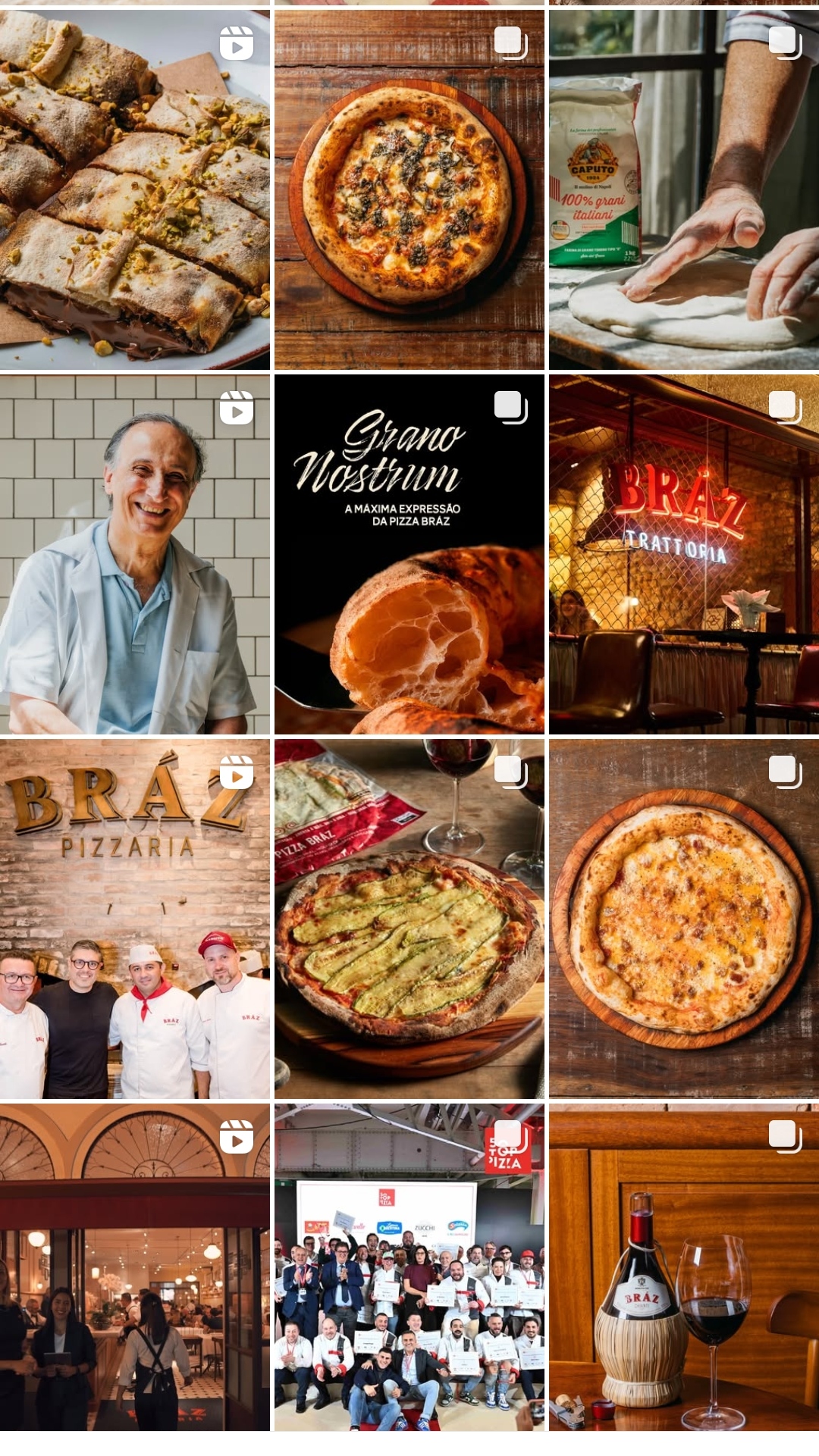Open the Bráz Trattoria neon sign post

(683, 554)
